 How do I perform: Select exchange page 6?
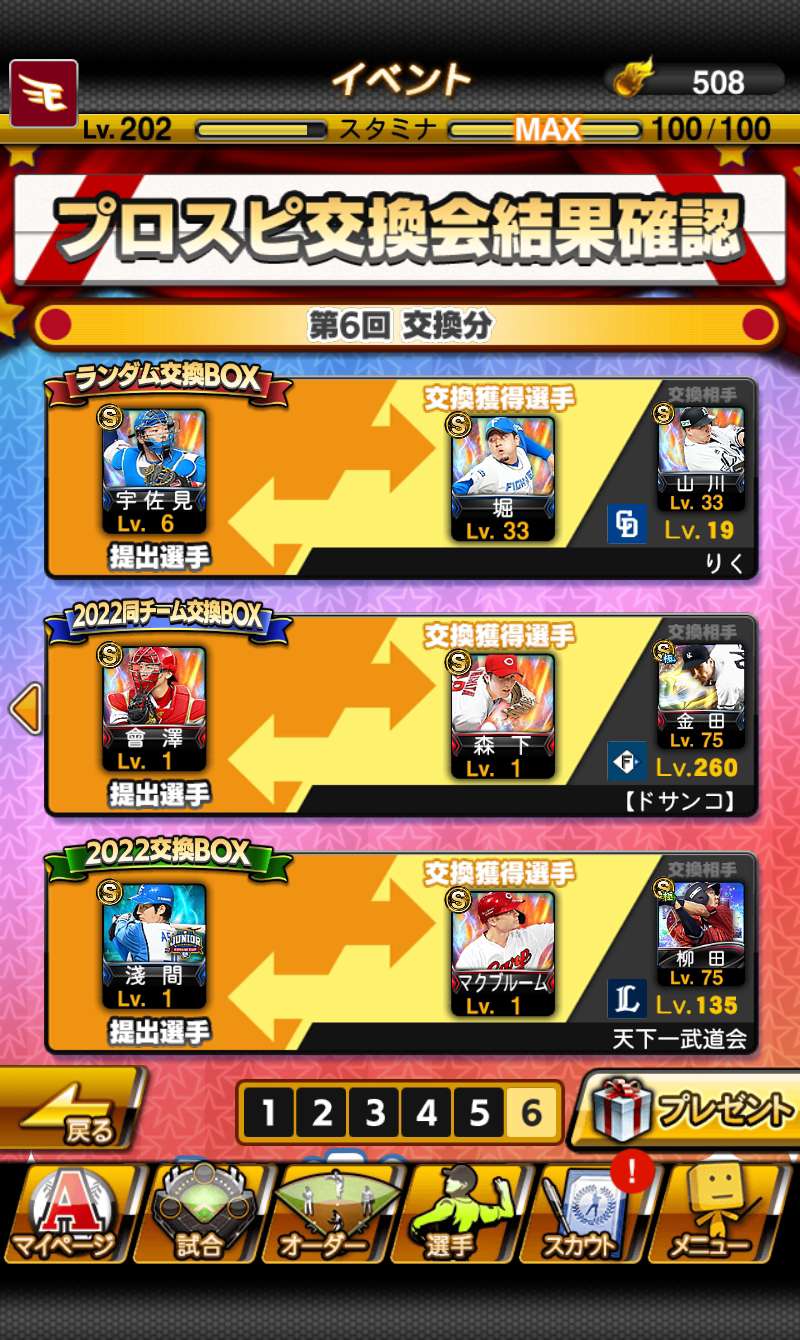click(531, 1112)
